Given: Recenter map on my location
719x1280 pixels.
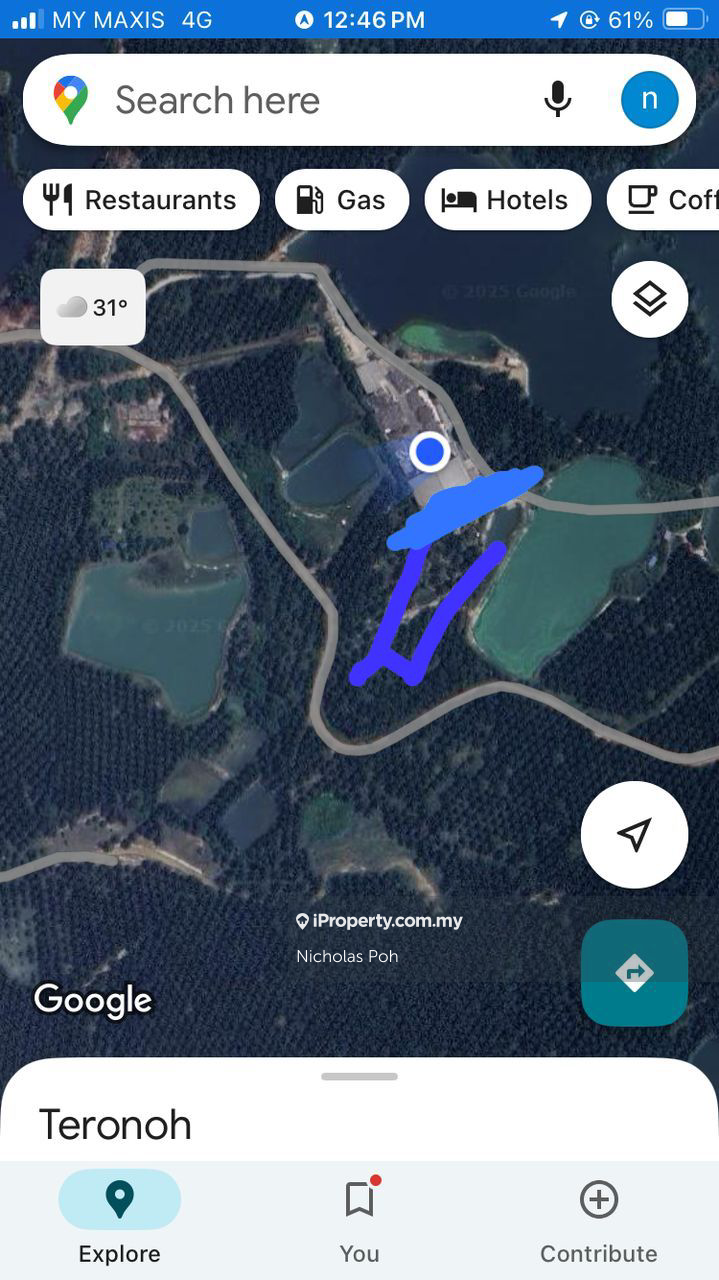Looking at the screenshot, I should [634, 834].
